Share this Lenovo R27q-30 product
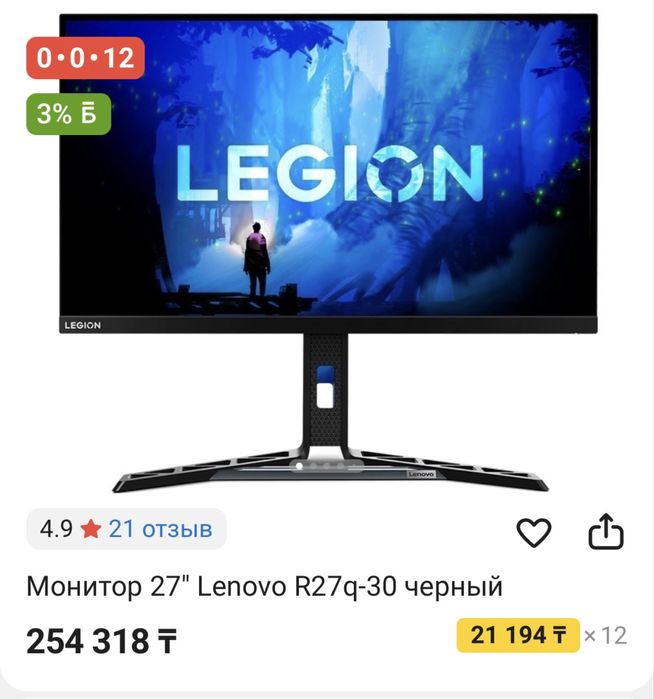The image size is (654, 699). click(605, 532)
